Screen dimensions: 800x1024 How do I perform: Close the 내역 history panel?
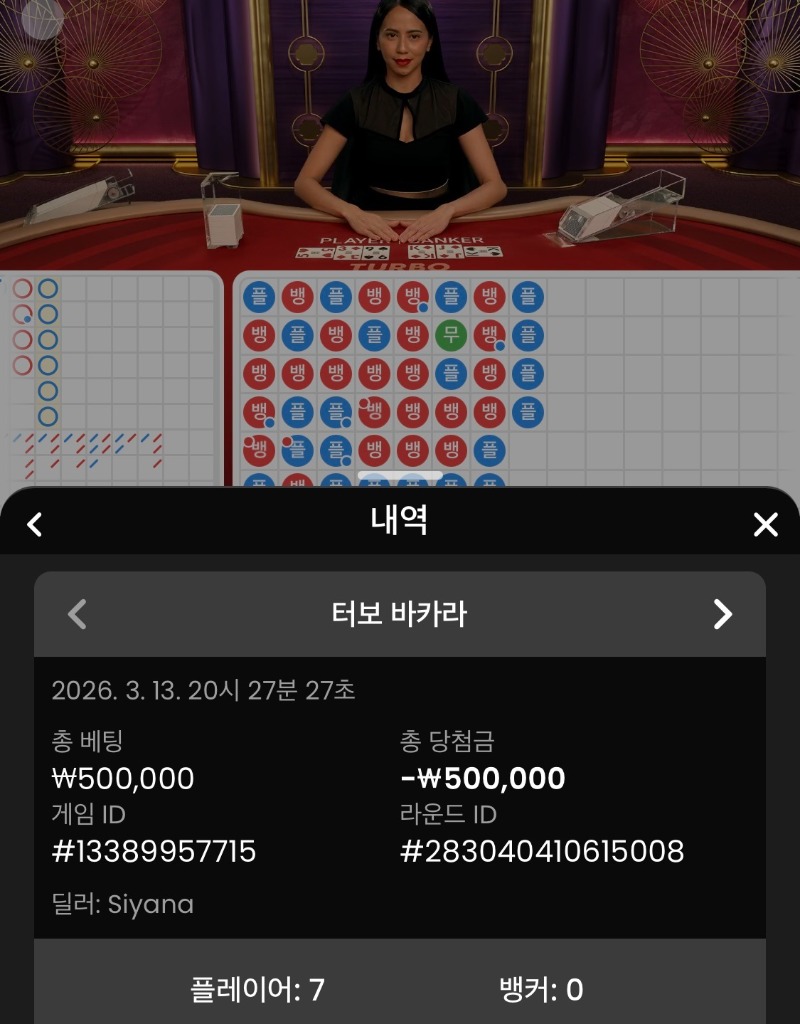[765, 524]
